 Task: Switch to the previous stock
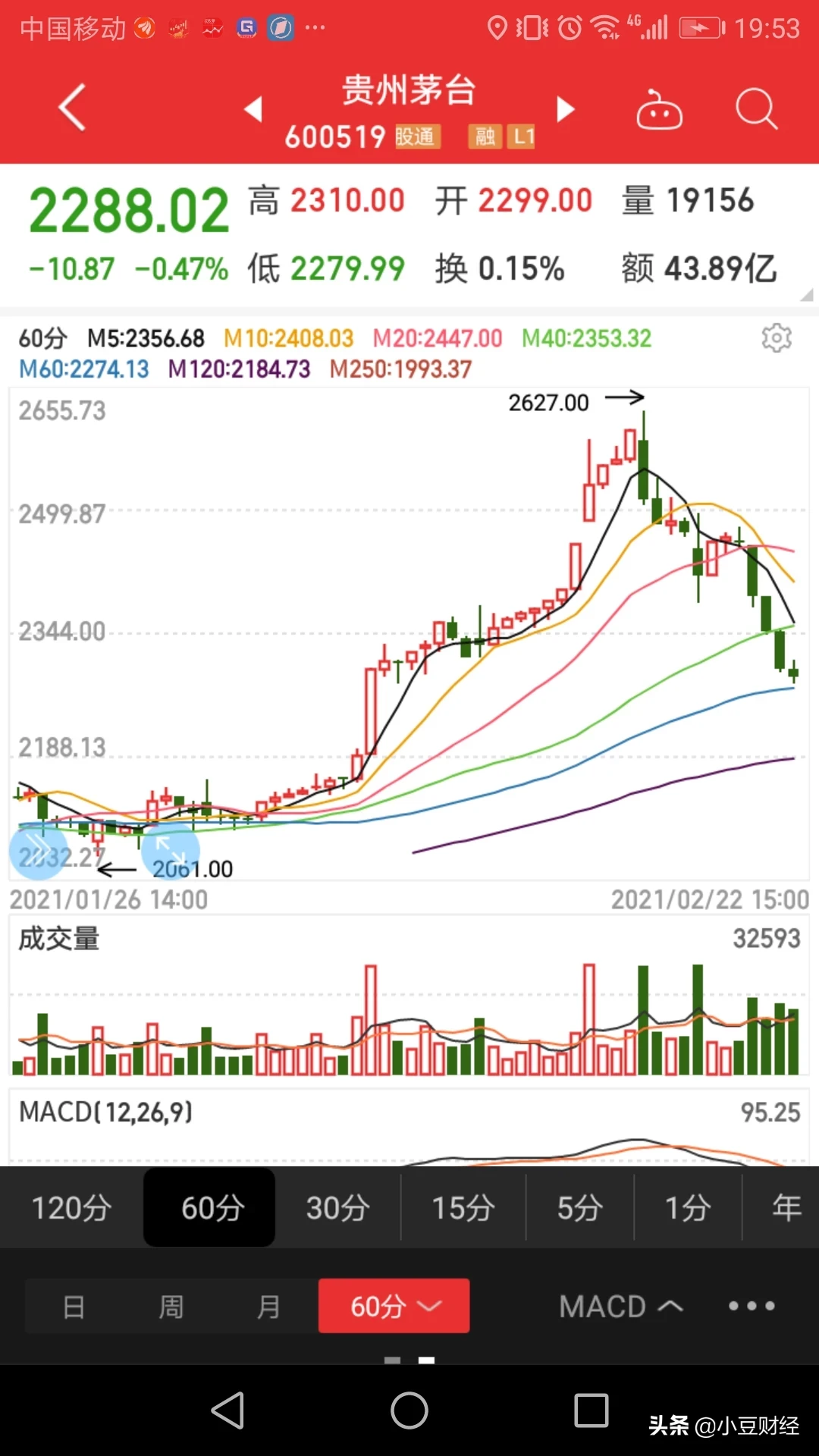coord(253,109)
